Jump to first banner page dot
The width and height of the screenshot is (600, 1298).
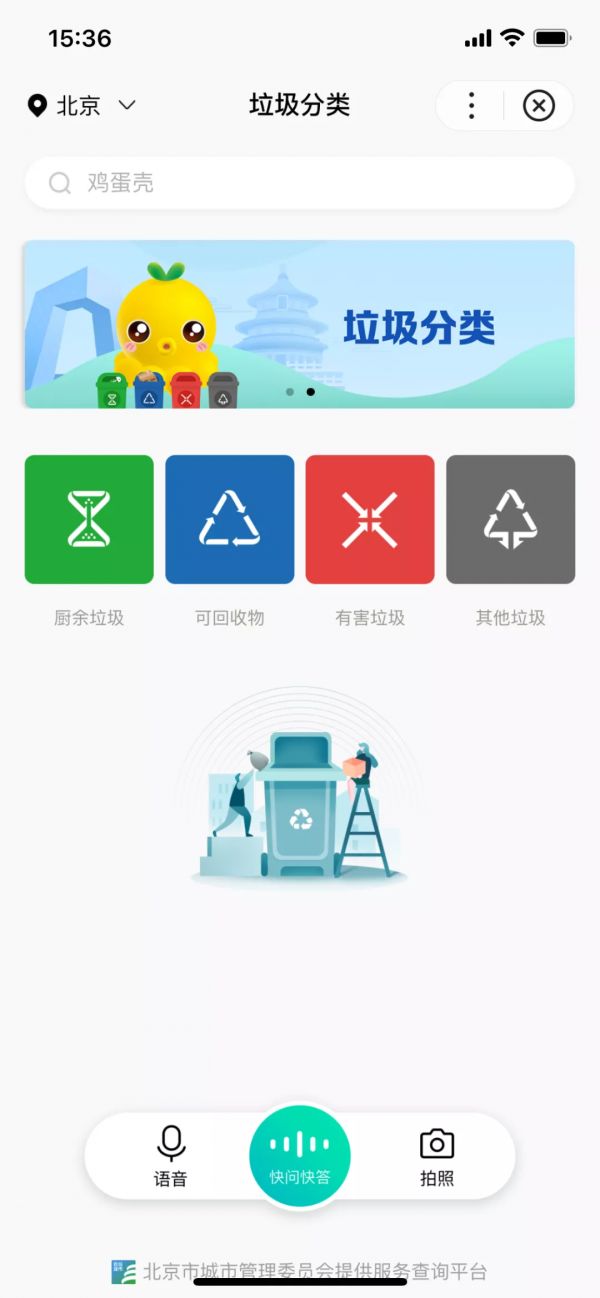pos(290,392)
